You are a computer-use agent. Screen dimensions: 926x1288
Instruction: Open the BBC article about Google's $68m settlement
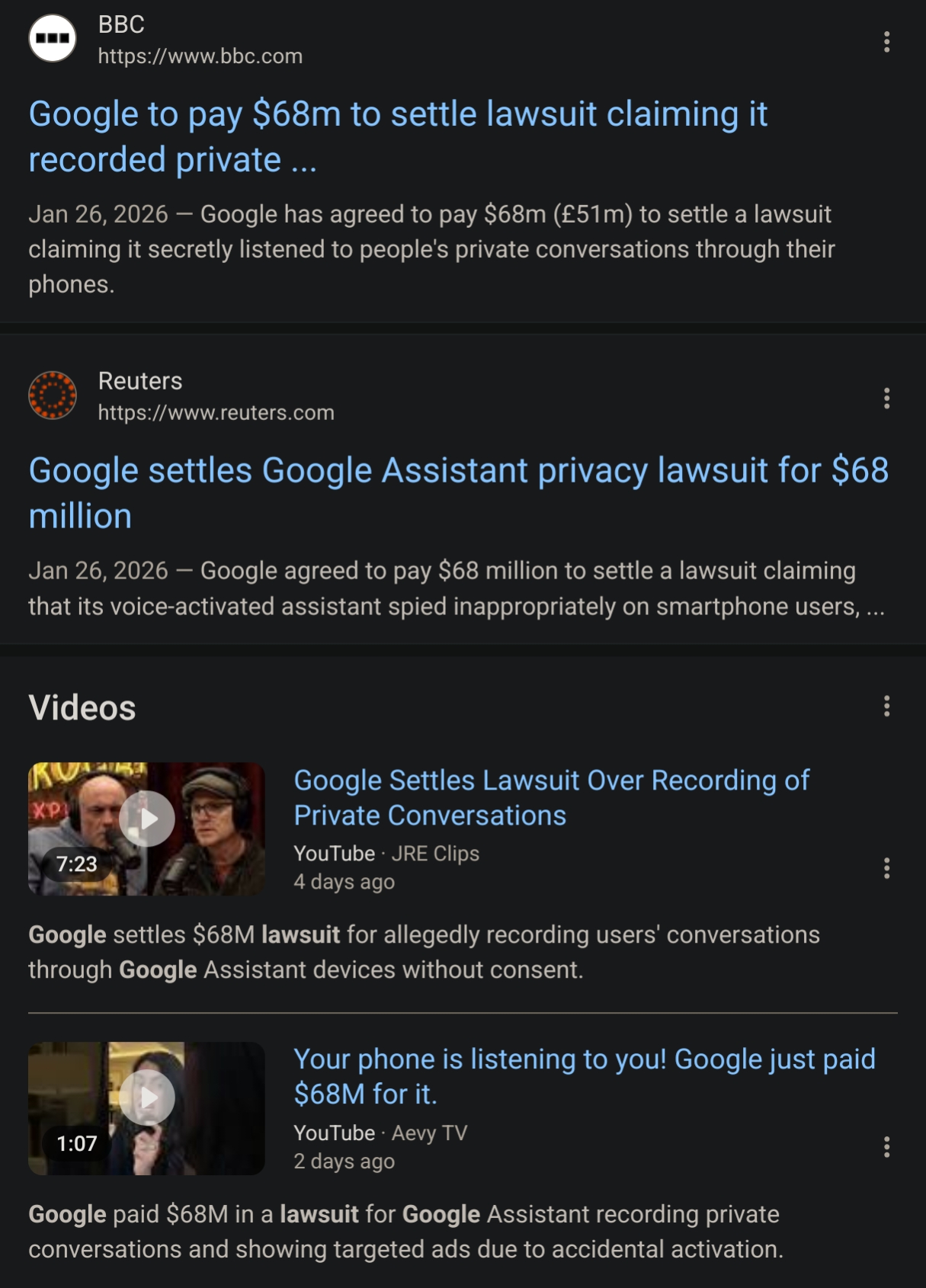click(x=397, y=136)
